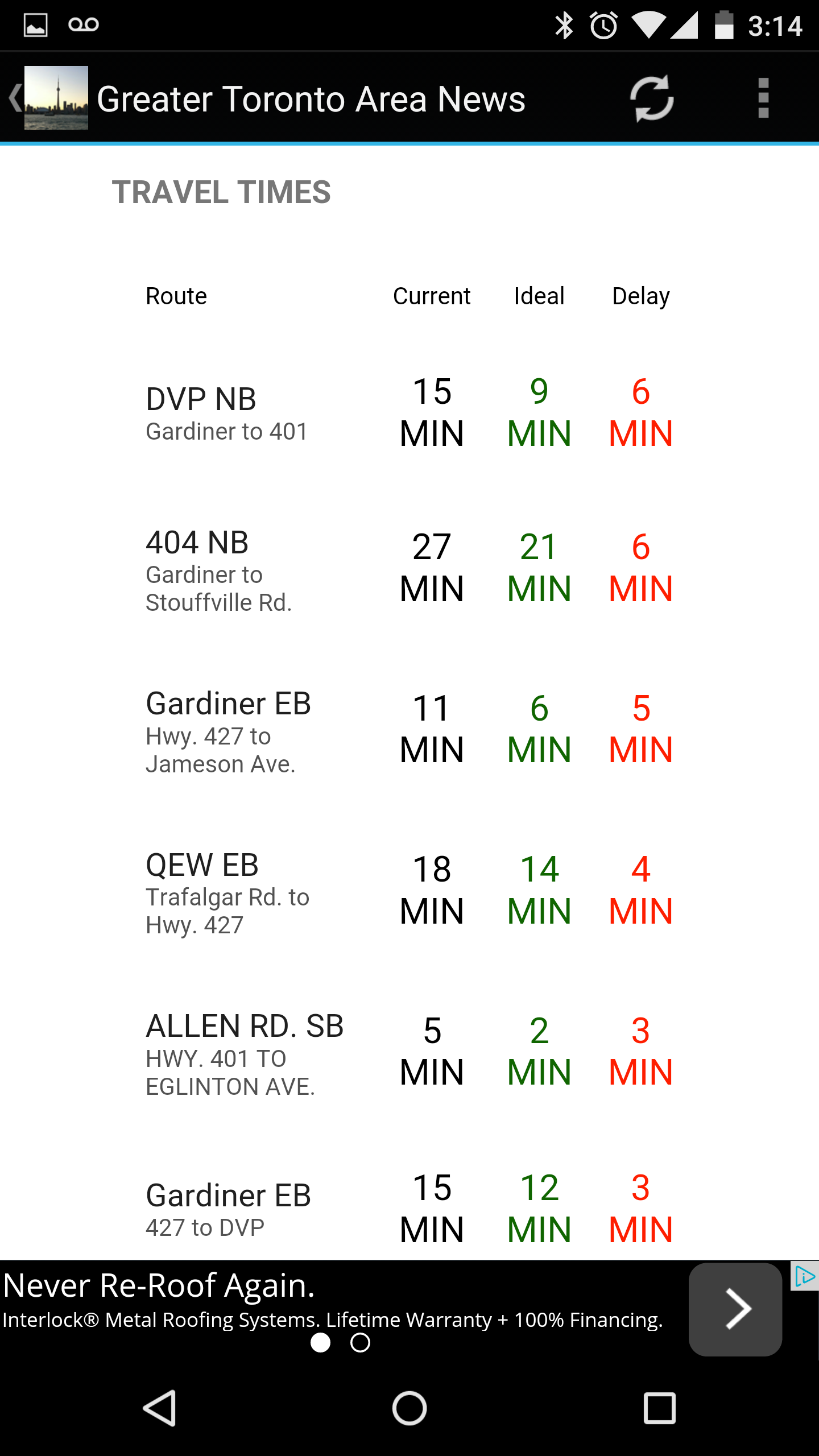Go to the home screen
Image resolution: width=819 pixels, height=1456 pixels.
[409, 1409]
